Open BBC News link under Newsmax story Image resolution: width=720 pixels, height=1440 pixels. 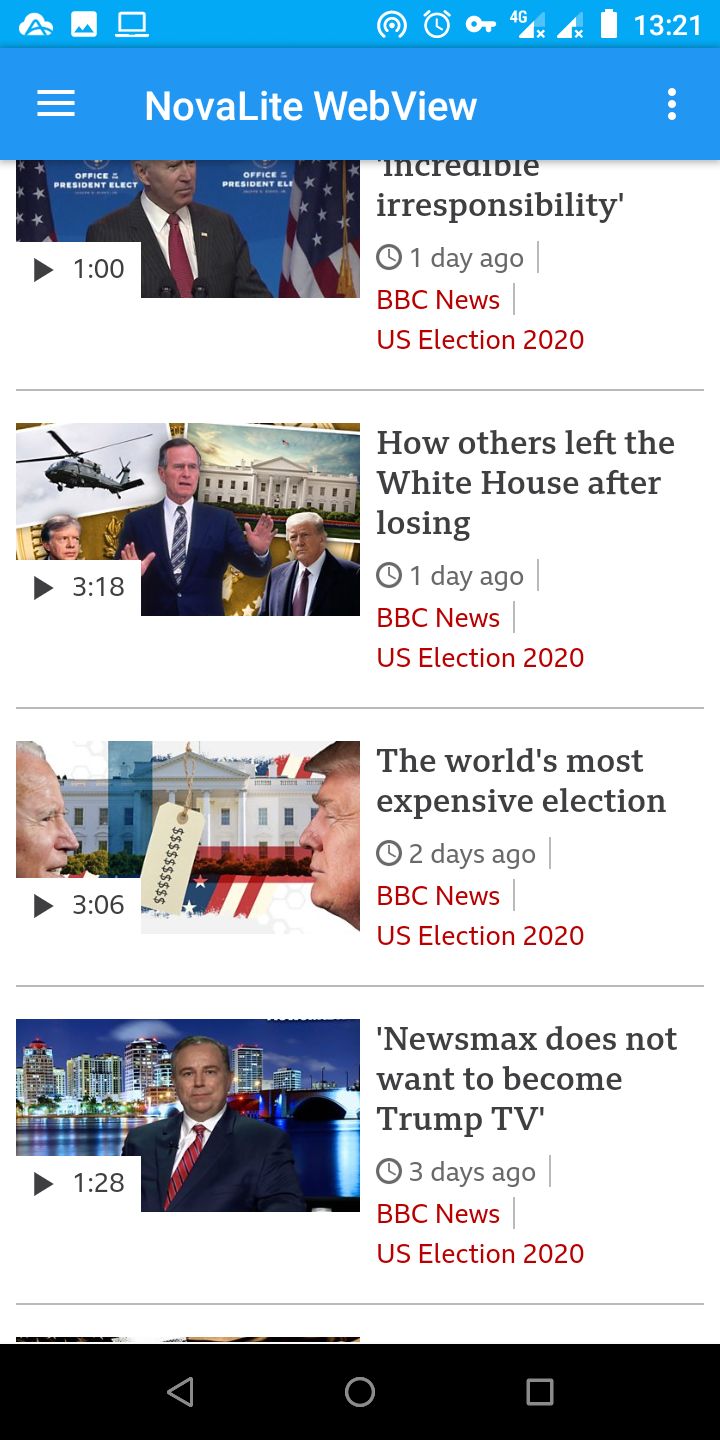coord(438,1214)
